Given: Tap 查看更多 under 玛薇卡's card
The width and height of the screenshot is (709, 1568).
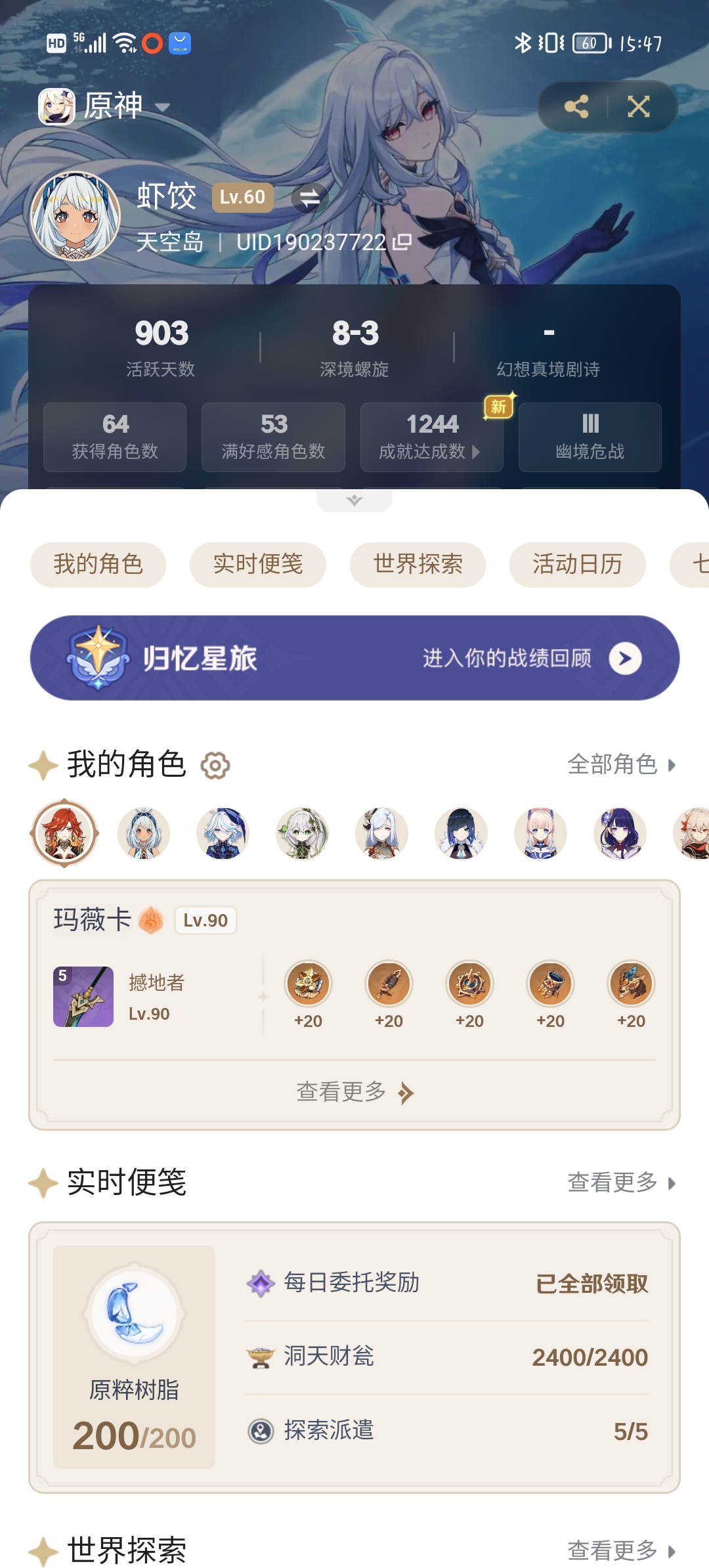Looking at the screenshot, I should tap(354, 1092).
